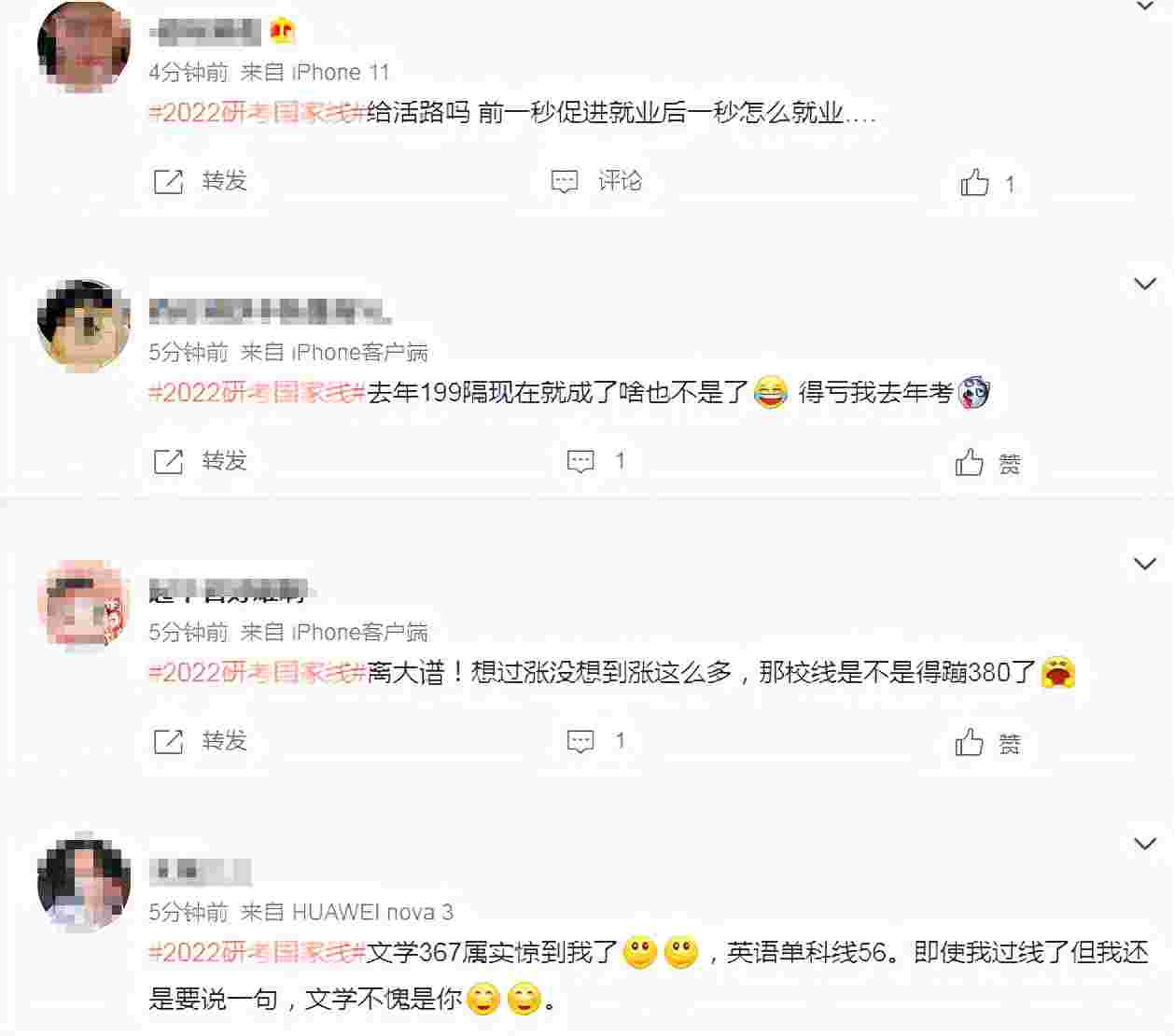Open comments on the 离大谱 post

[x=594, y=740]
